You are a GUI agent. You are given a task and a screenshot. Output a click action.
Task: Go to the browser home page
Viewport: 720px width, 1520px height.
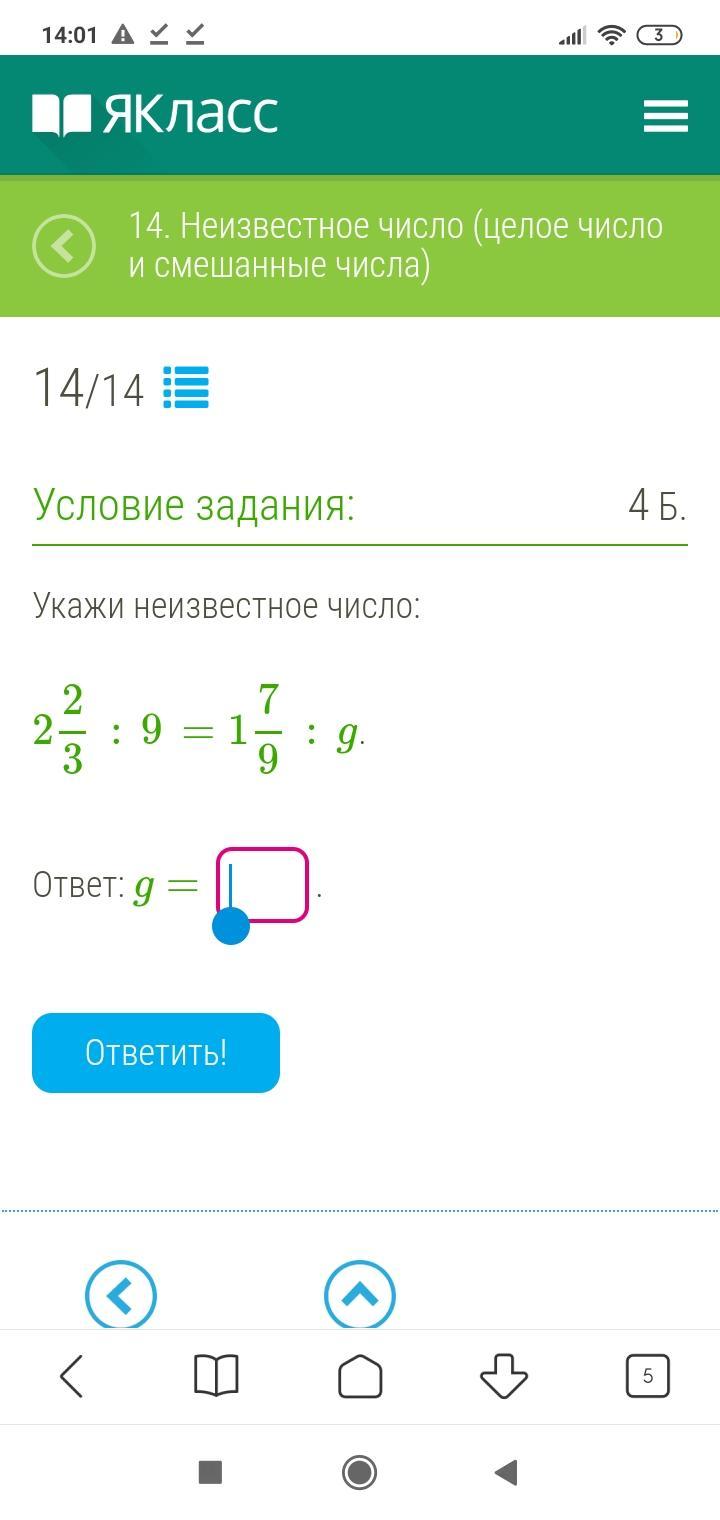coord(360,1377)
